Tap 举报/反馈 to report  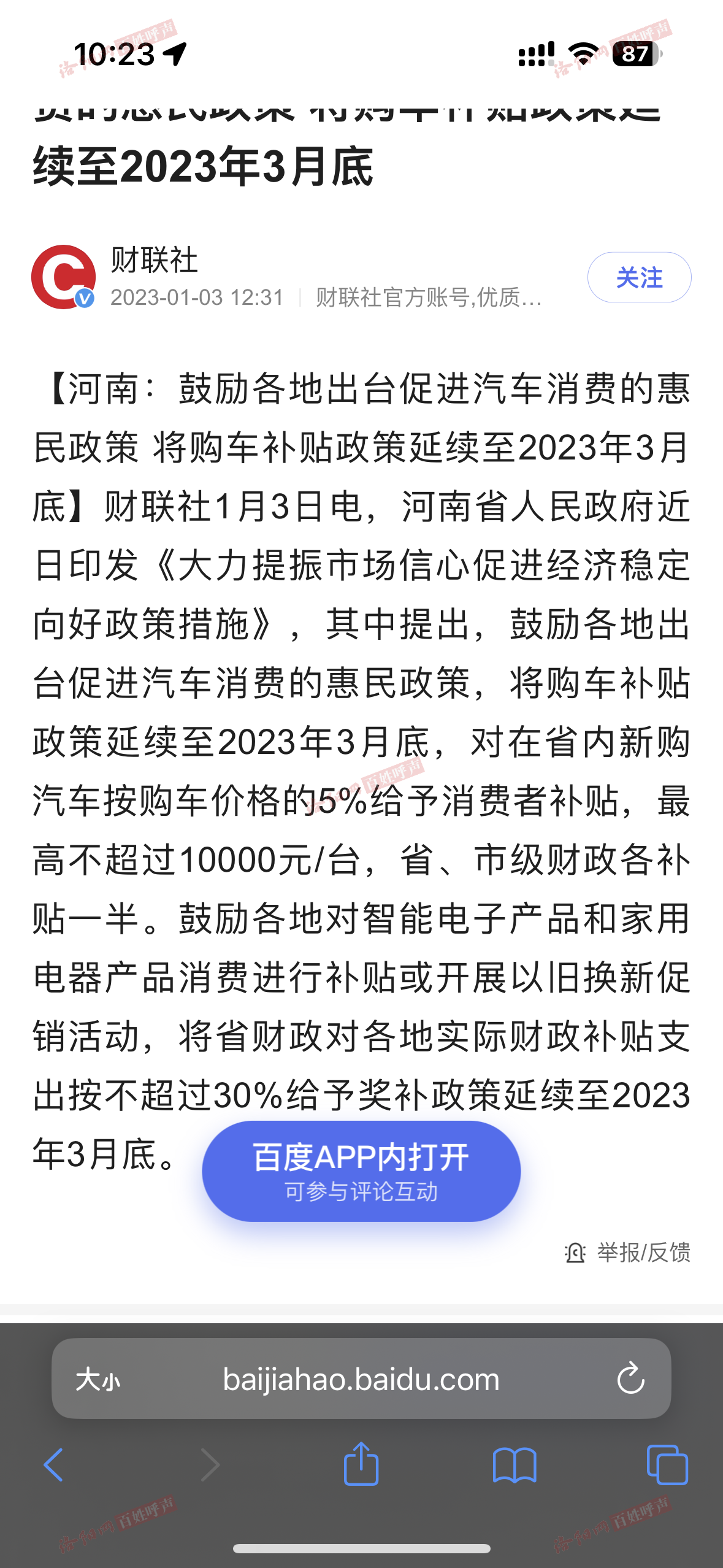tap(627, 1252)
